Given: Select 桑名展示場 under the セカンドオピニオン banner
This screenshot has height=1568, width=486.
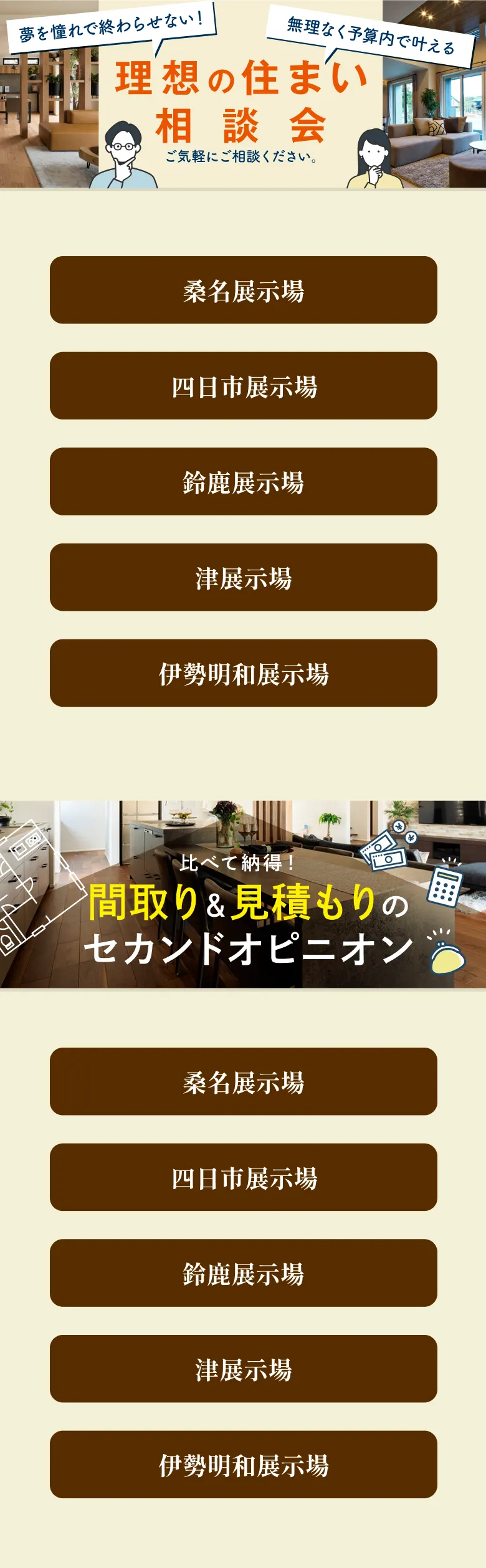Looking at the screenshot, I should (x=243, y=1081).
